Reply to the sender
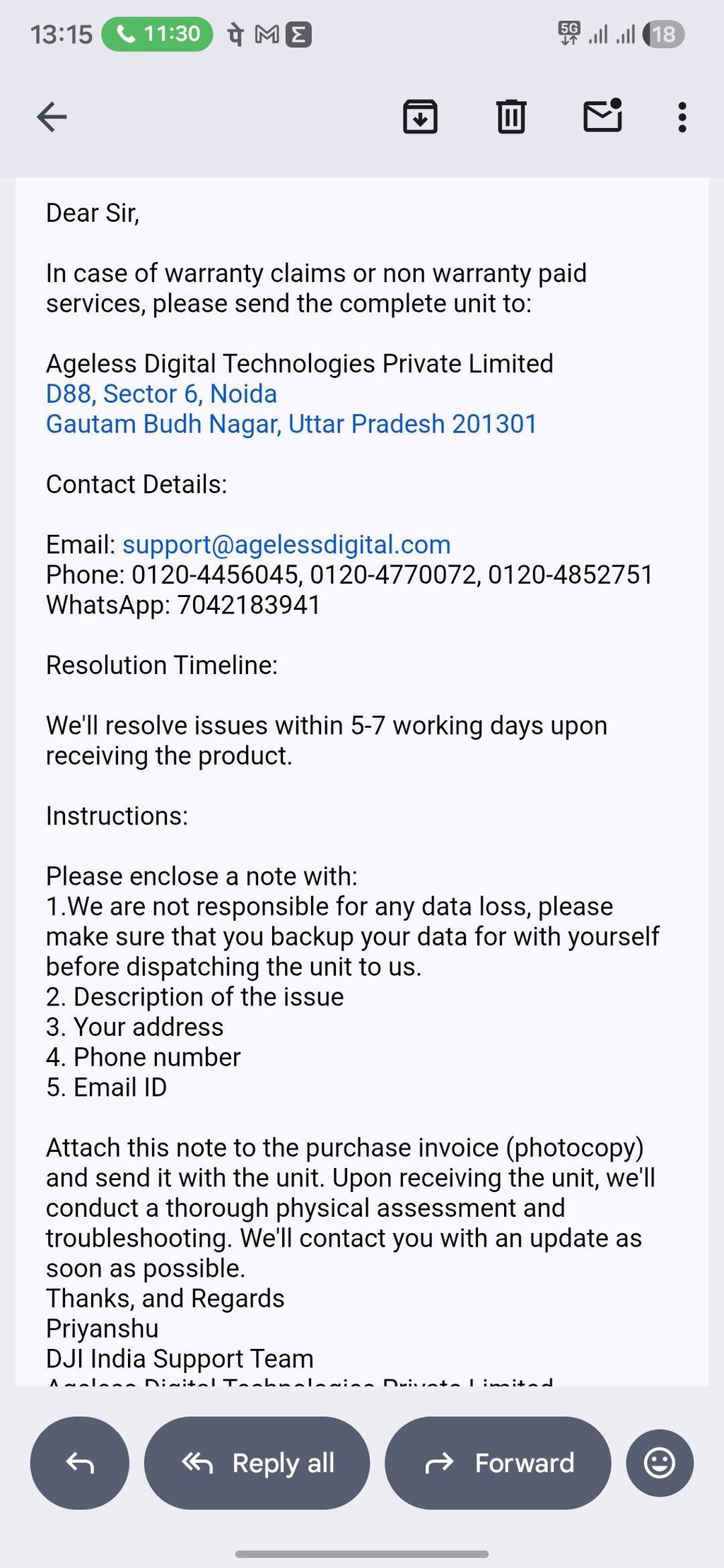The height and width of the screenshot is (1568, 724). [79, 1463]
